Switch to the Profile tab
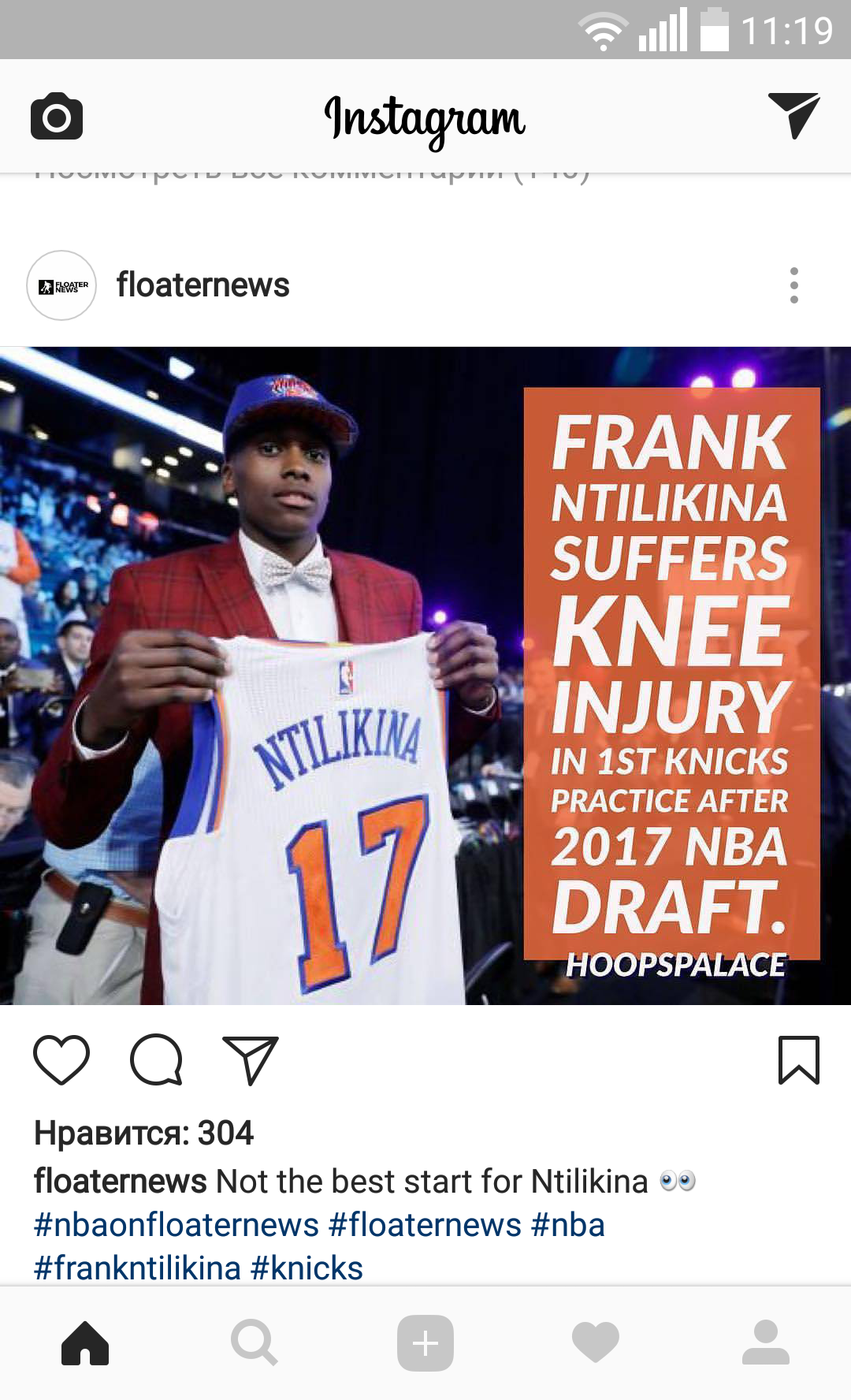 [x=766, y=1342]
